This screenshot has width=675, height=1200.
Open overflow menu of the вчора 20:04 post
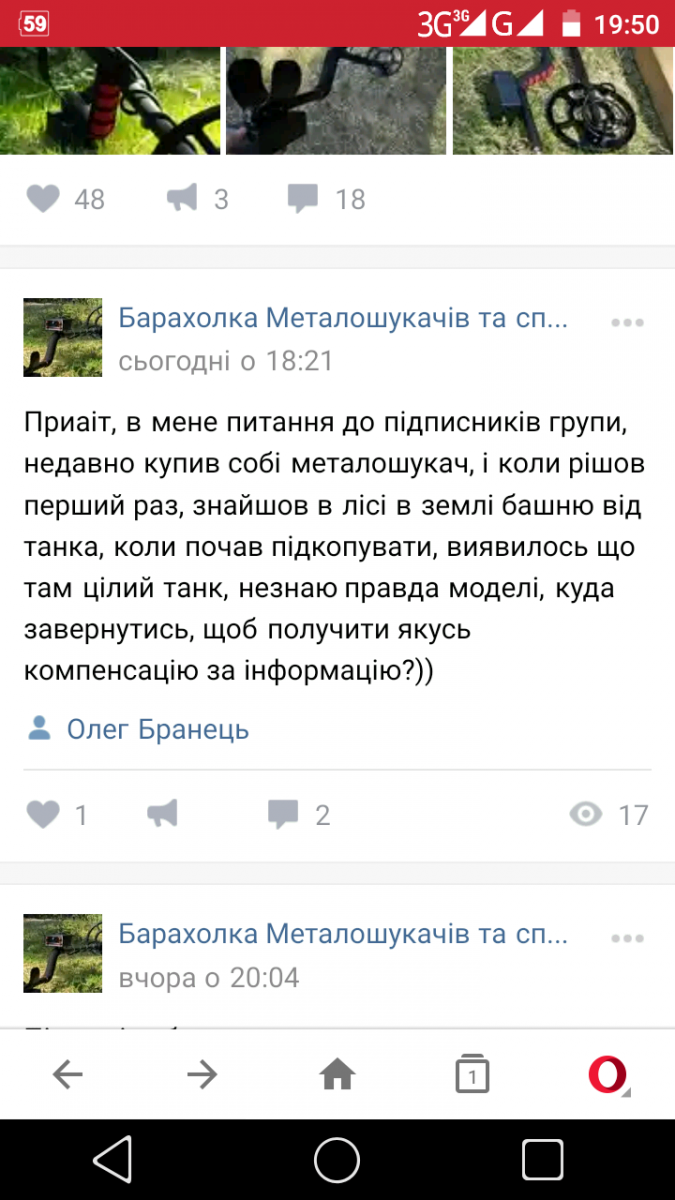click(x=627, y=939)
